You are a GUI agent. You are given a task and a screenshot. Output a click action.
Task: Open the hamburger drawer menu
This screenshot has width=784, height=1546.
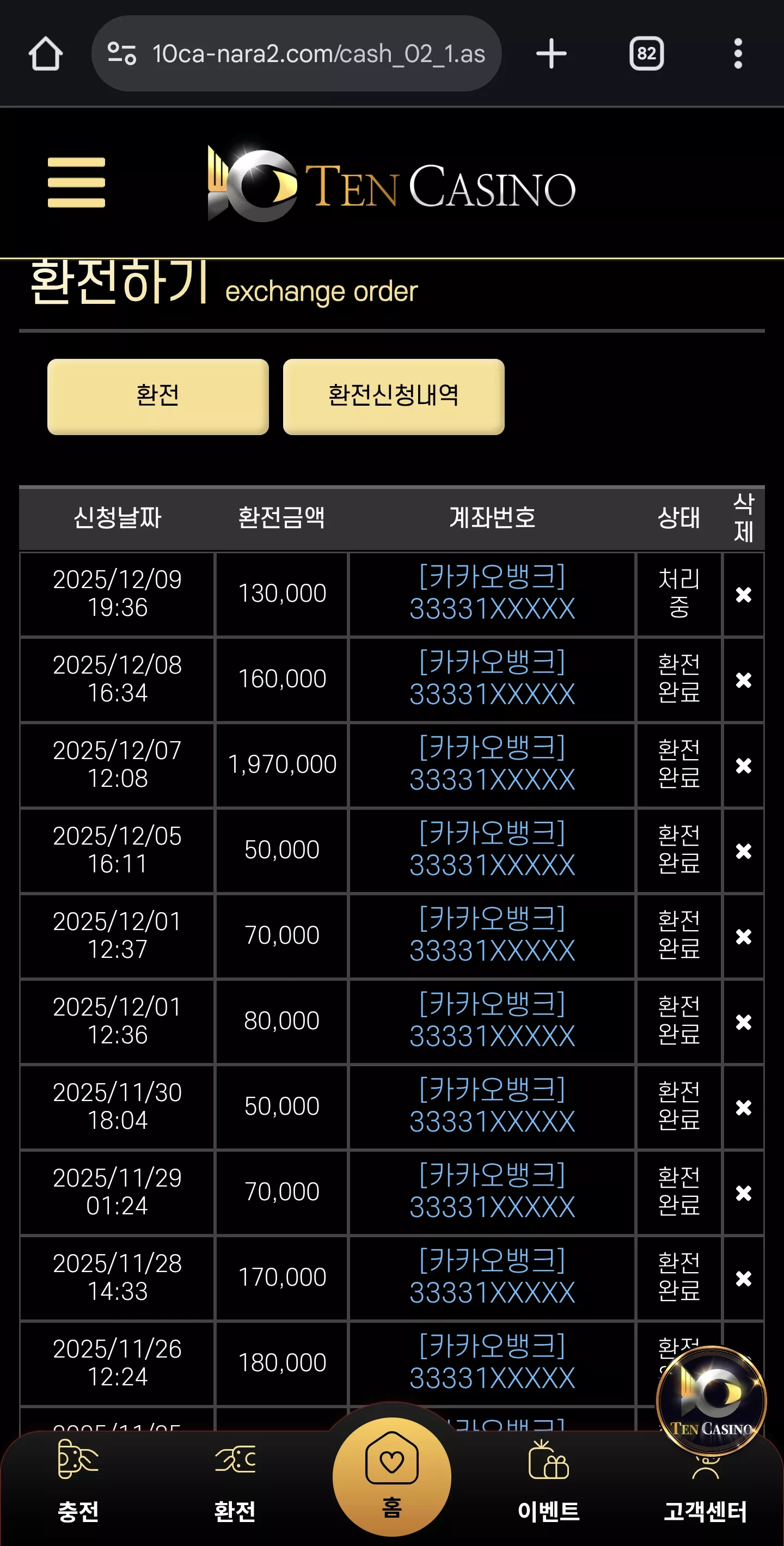coord(76,182)
